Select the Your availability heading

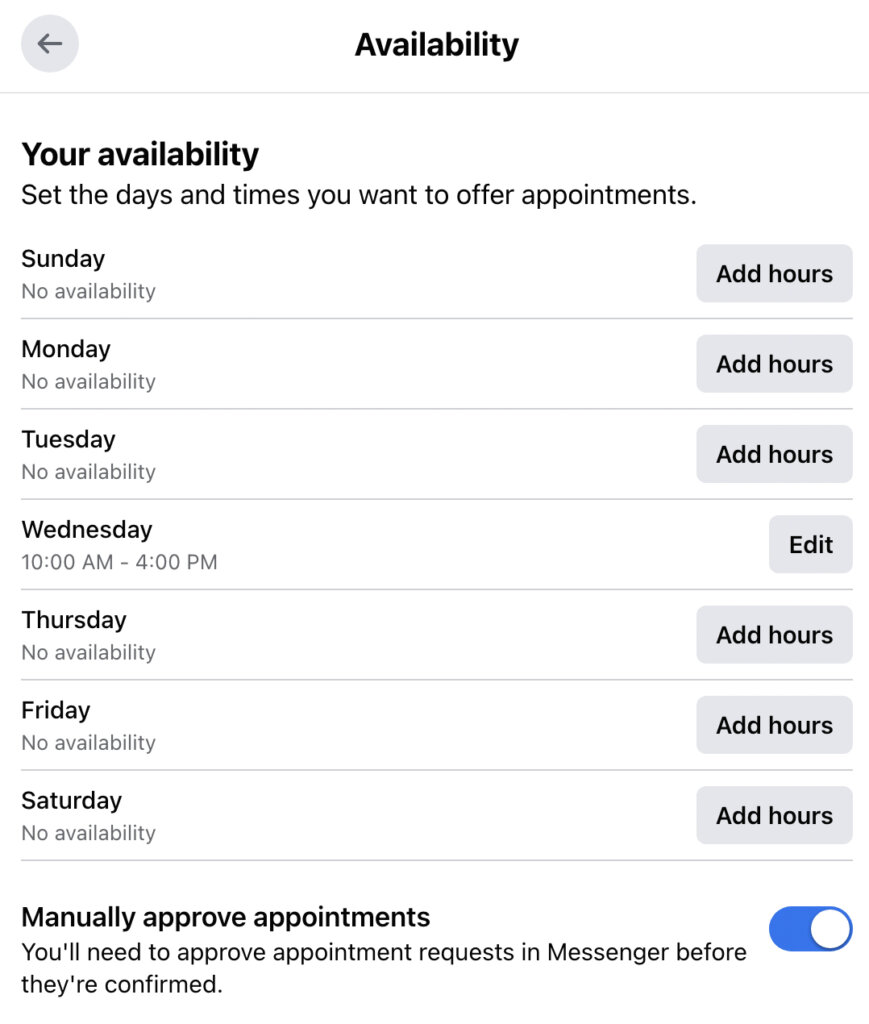[x=140, y=154]
